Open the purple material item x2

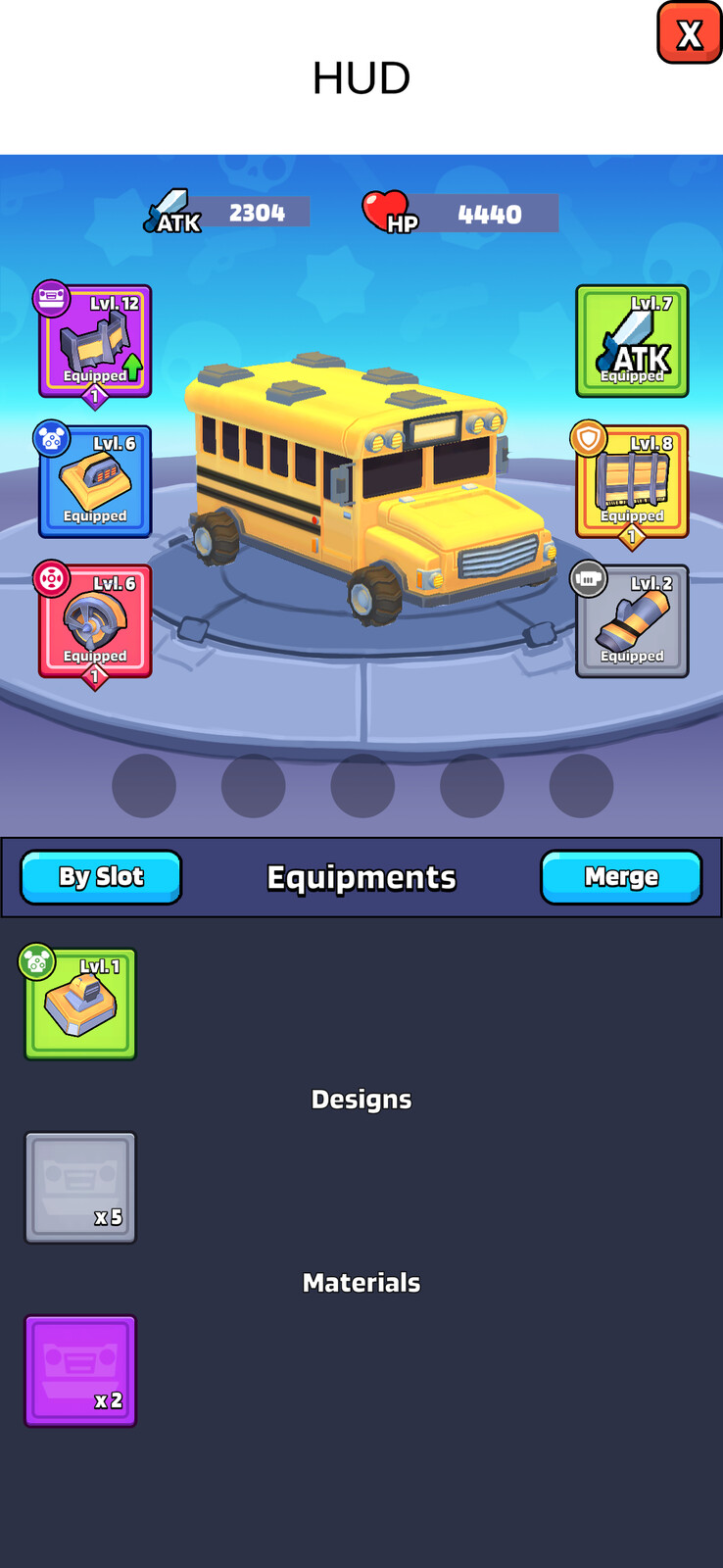[x=80, y=1370]
